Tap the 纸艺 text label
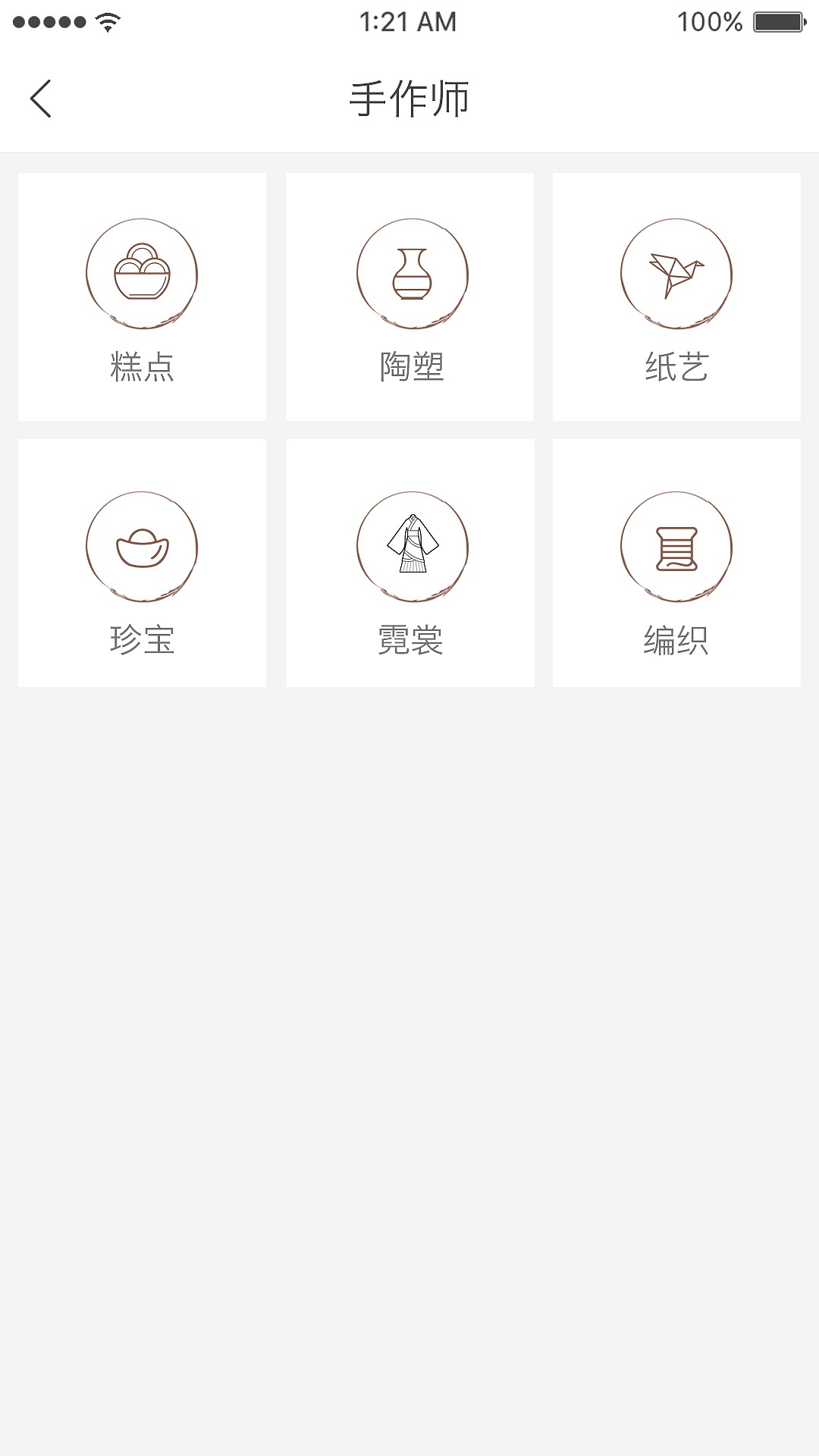Image resolution: width=819 pixels, height=1456 pixels. [x=677, y=366]
